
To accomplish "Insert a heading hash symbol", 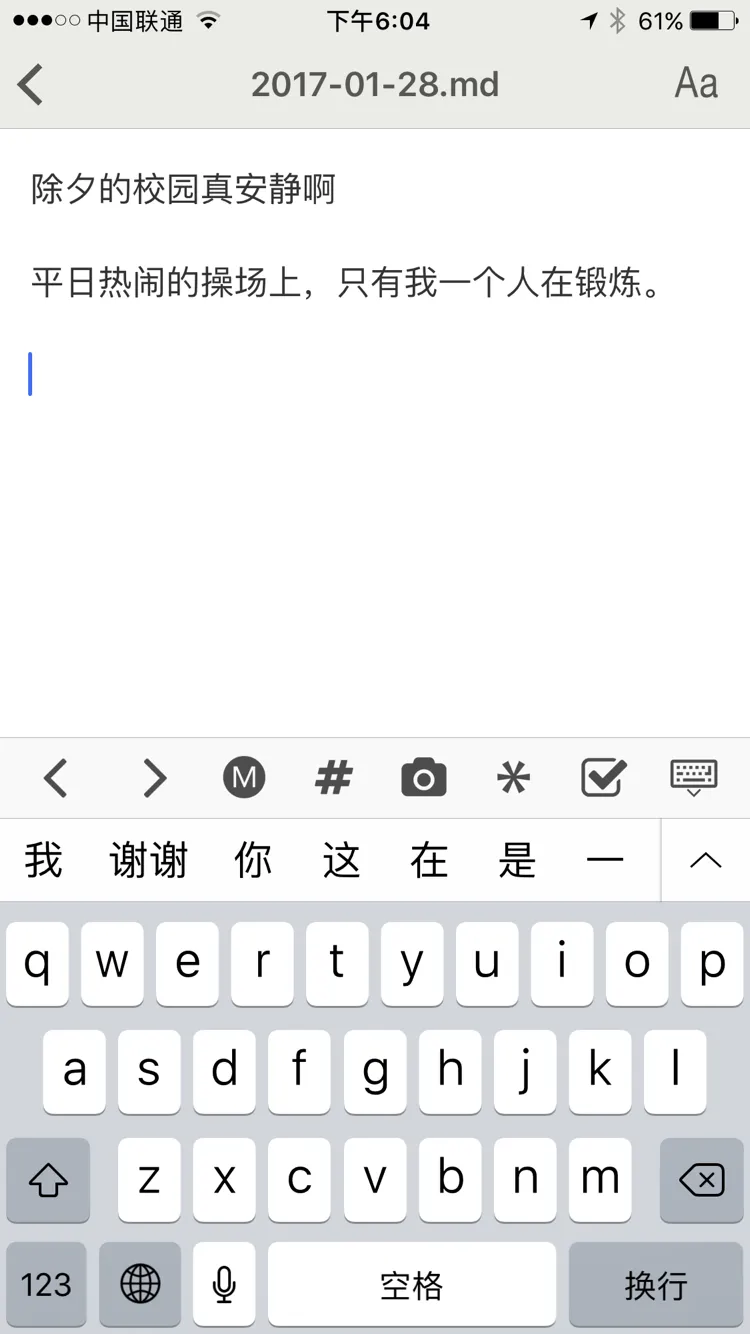I will point(334,777).
